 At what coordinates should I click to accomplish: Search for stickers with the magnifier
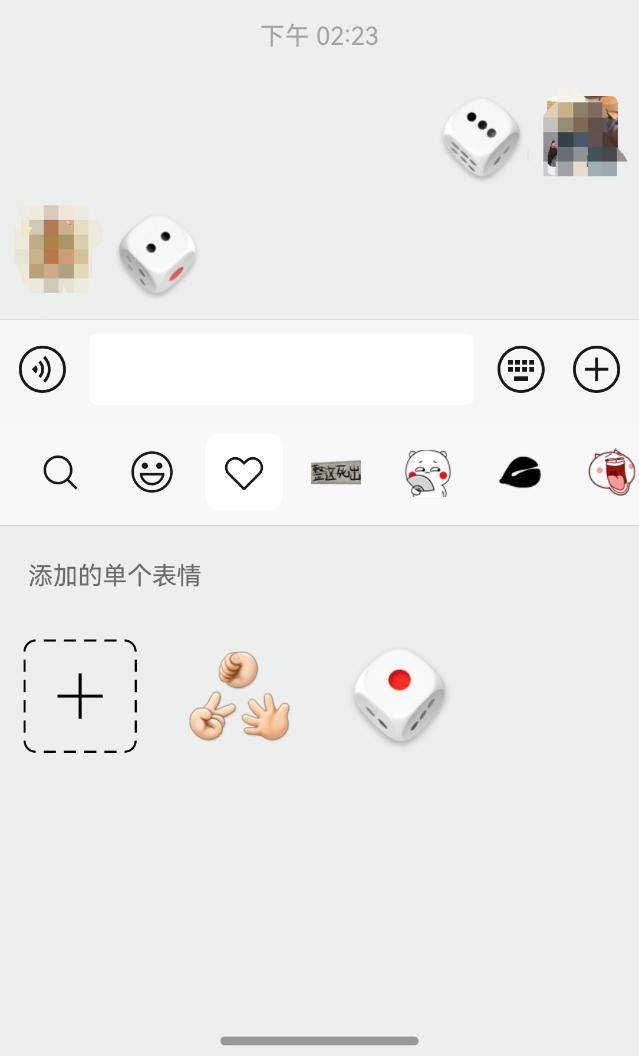point(60,472)
